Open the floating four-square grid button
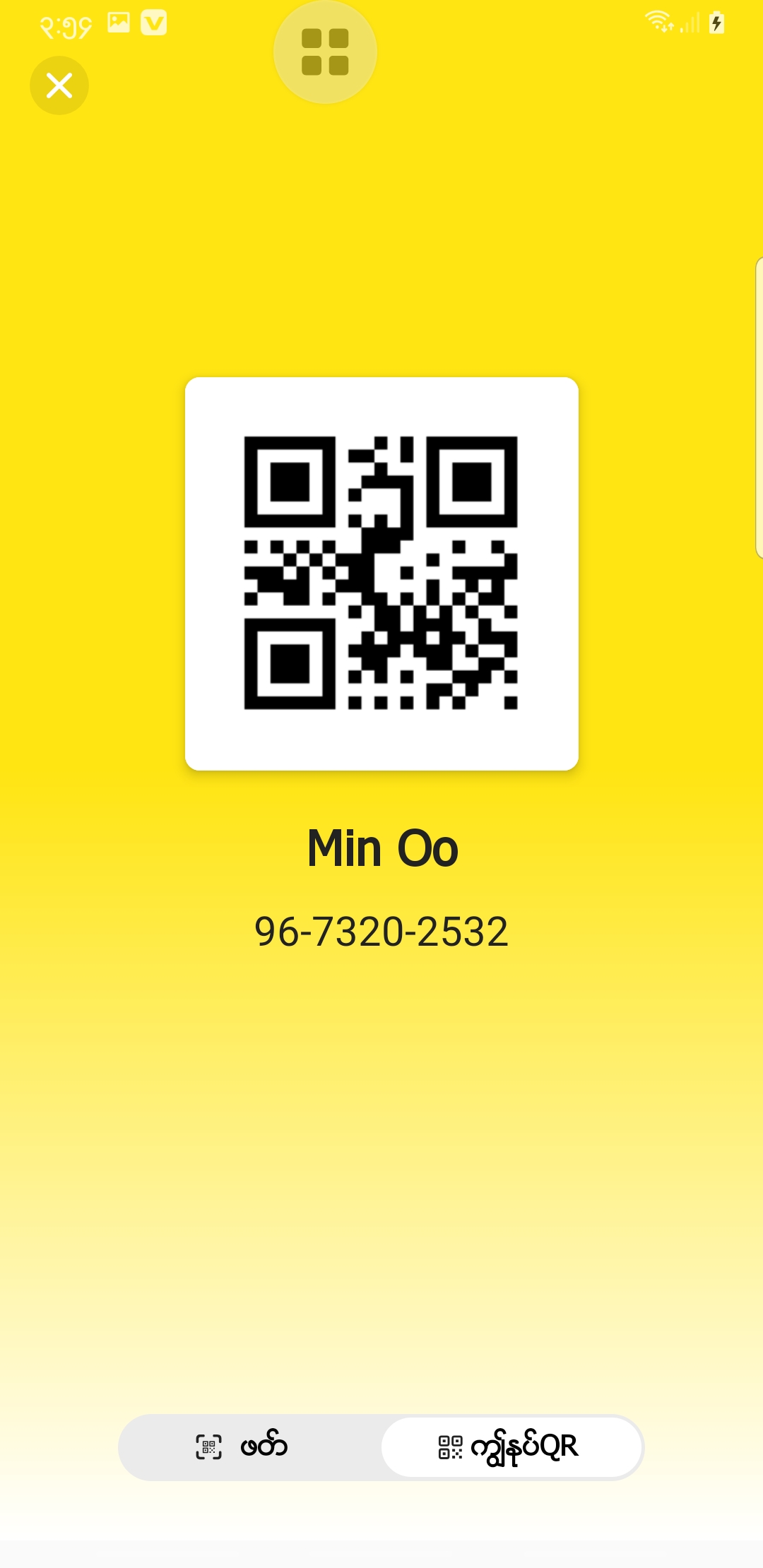 [325, 52]
